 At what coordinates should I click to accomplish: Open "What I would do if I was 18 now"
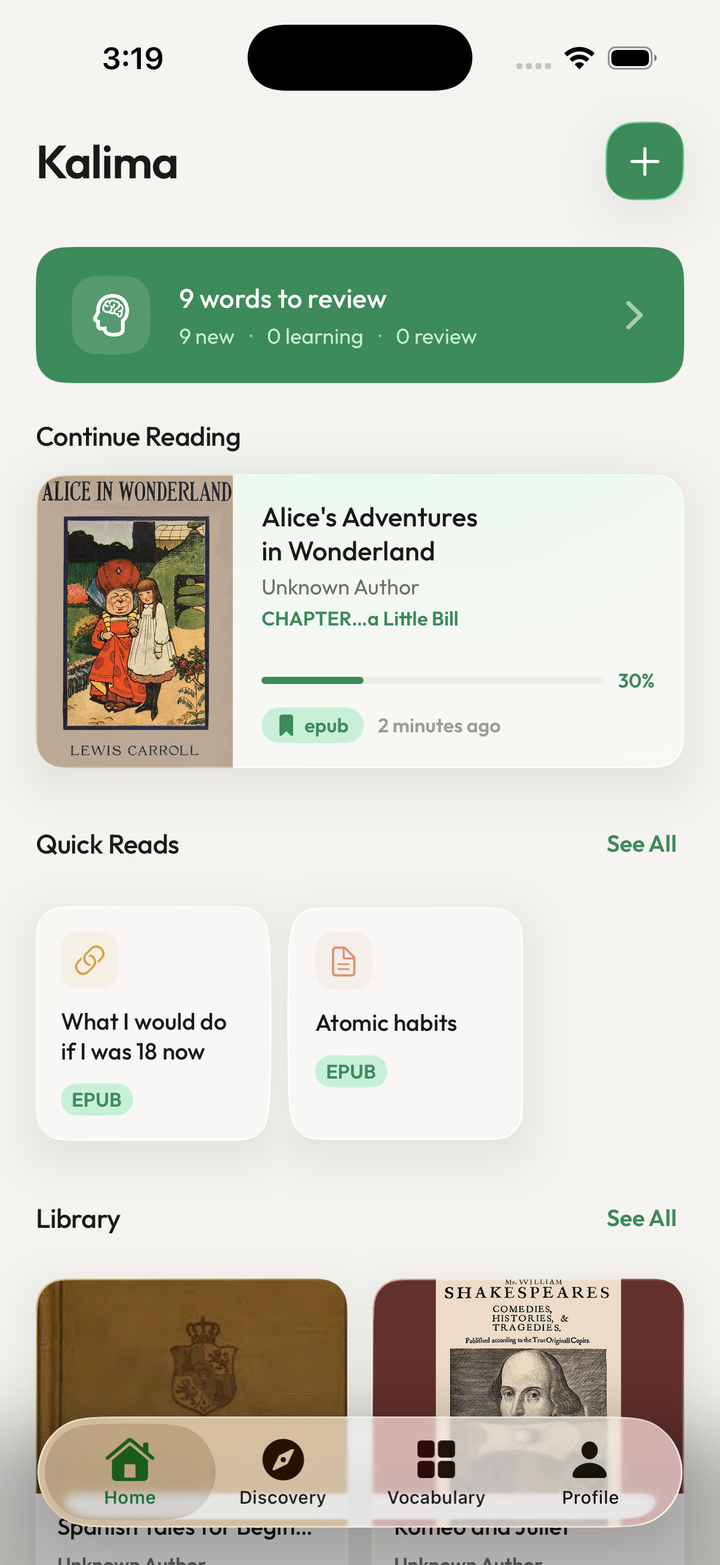[153, 1023]
